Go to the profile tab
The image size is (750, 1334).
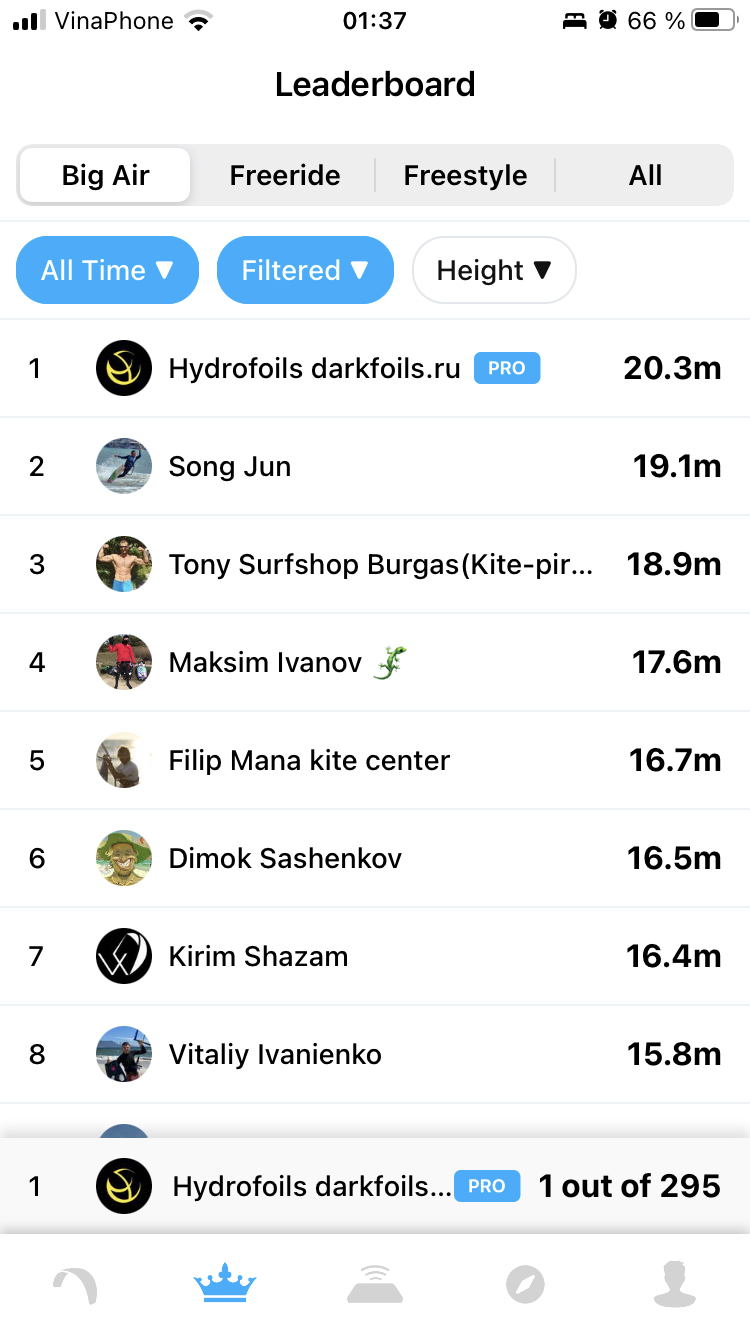point(675,1285)
